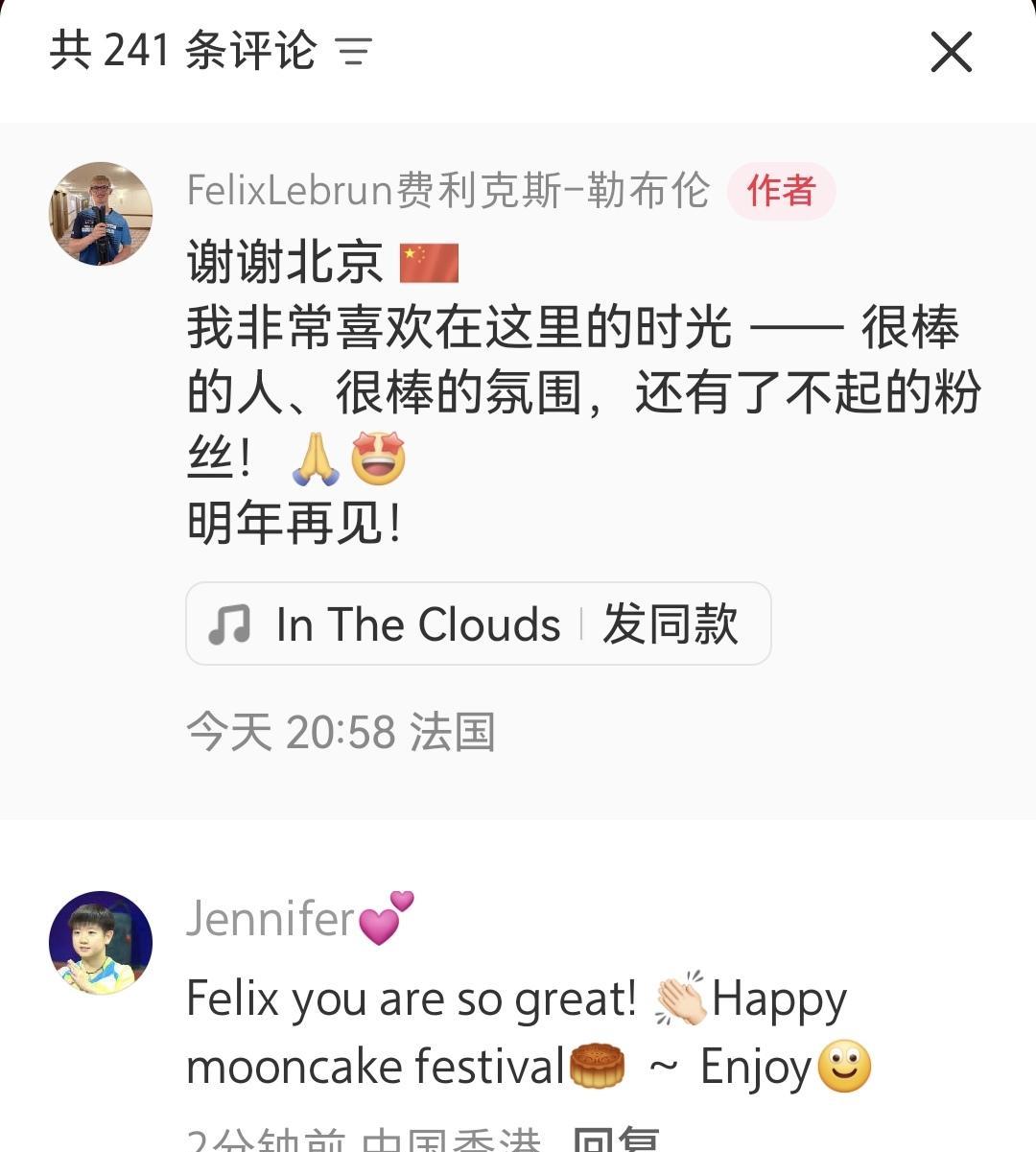
Task: Open FelixLebrun's profile picture
Action: click(101, 213)
